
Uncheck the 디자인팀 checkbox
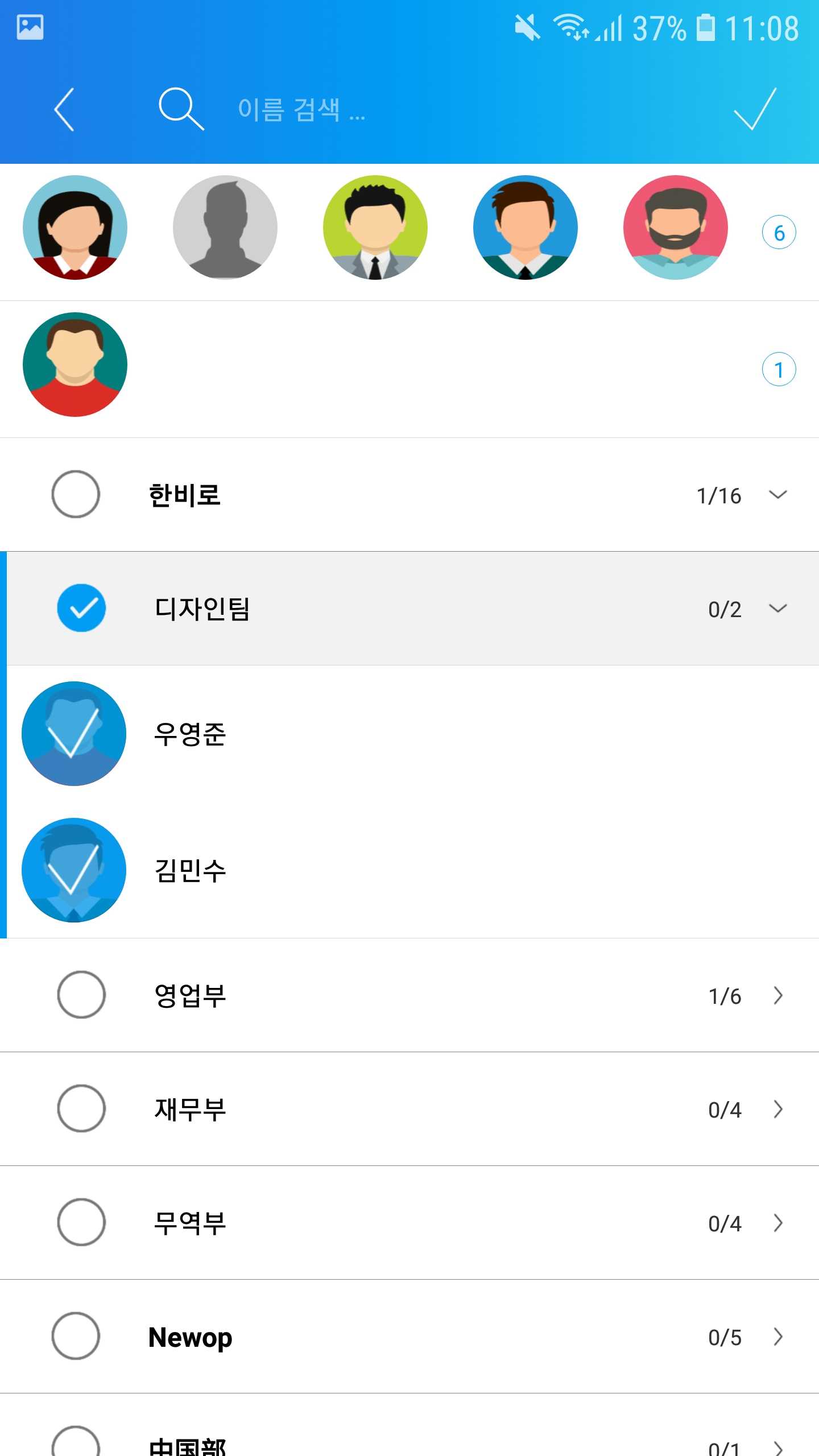(81, 608)
